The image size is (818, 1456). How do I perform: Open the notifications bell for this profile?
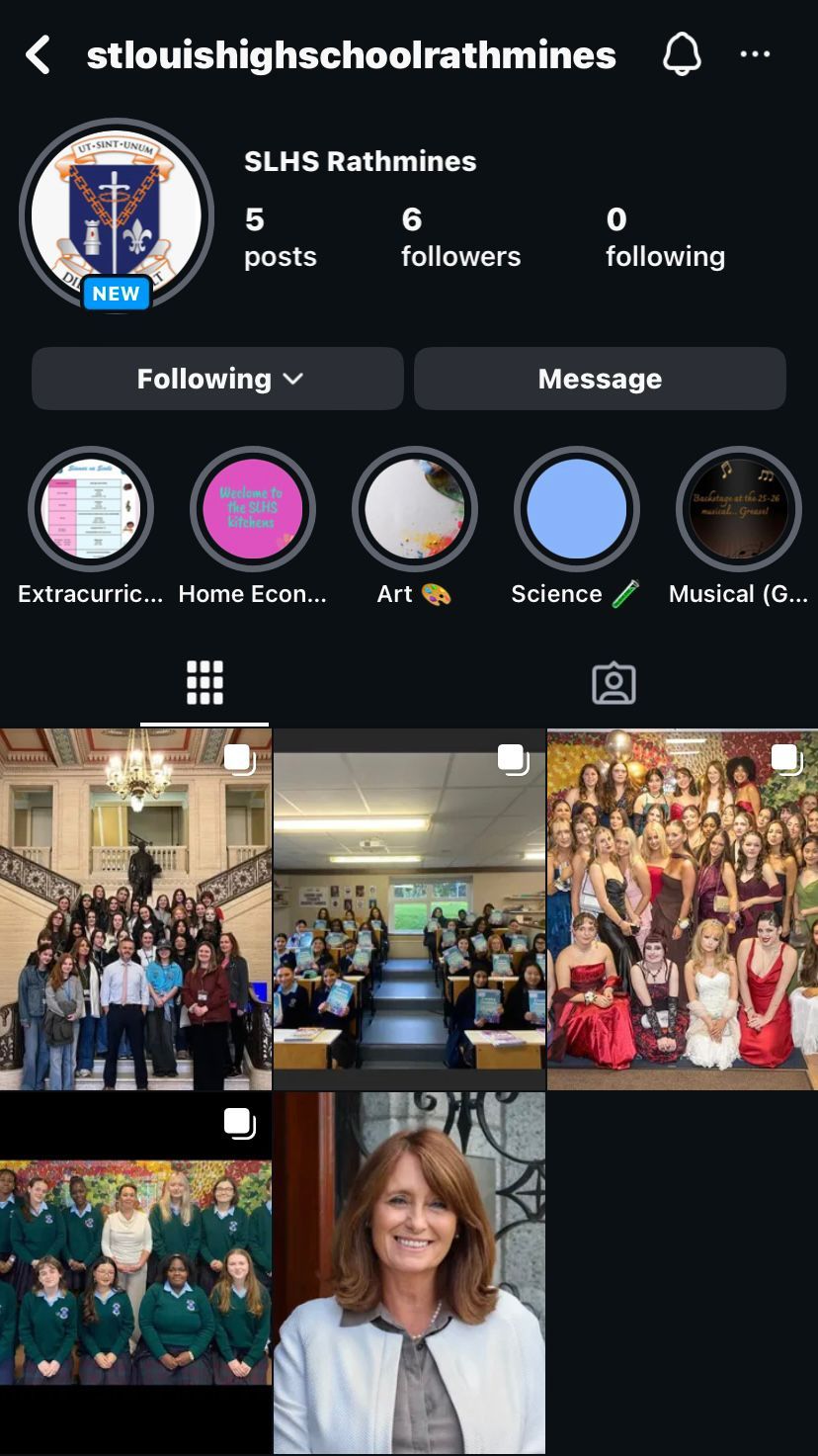(681, 54)
